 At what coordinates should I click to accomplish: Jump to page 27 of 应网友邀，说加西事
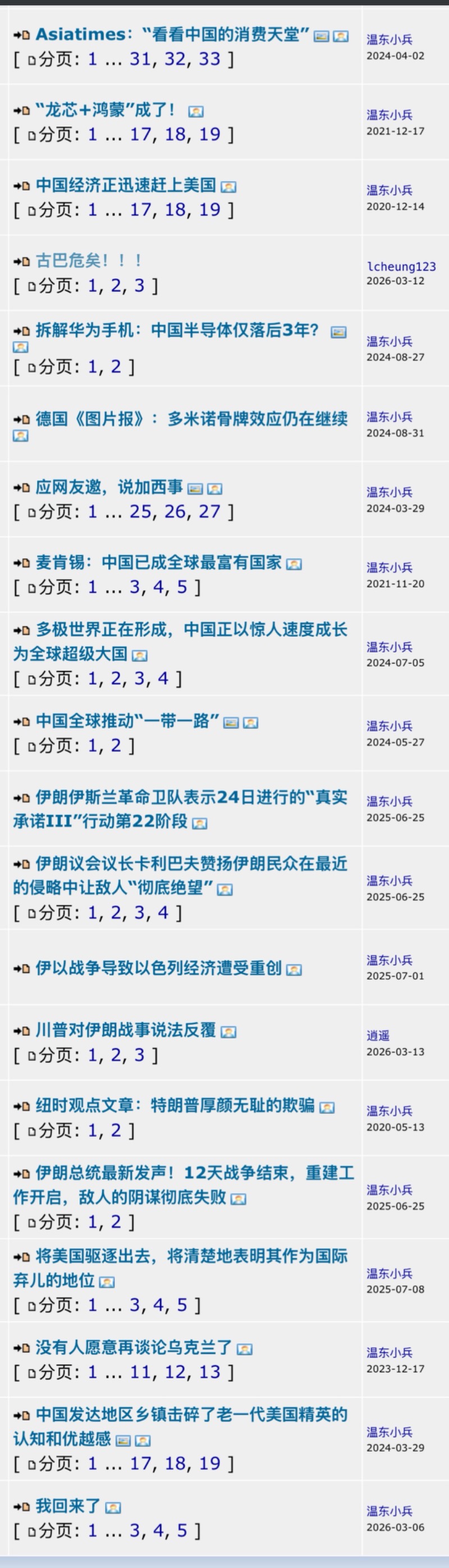click(209, 511)
